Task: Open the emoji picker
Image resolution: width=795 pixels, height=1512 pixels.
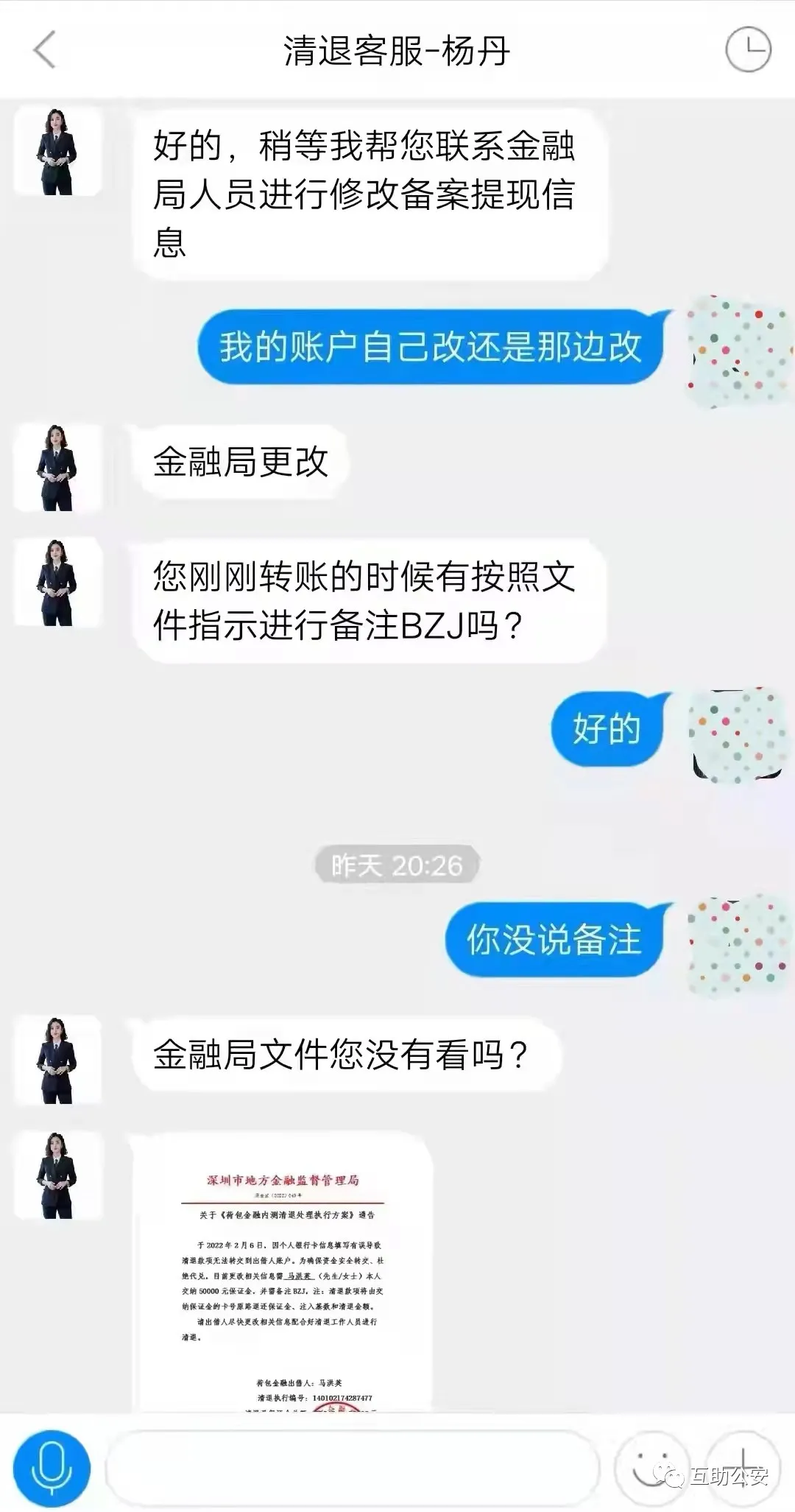Action: pyautogui.click(x=651, y=1469)
